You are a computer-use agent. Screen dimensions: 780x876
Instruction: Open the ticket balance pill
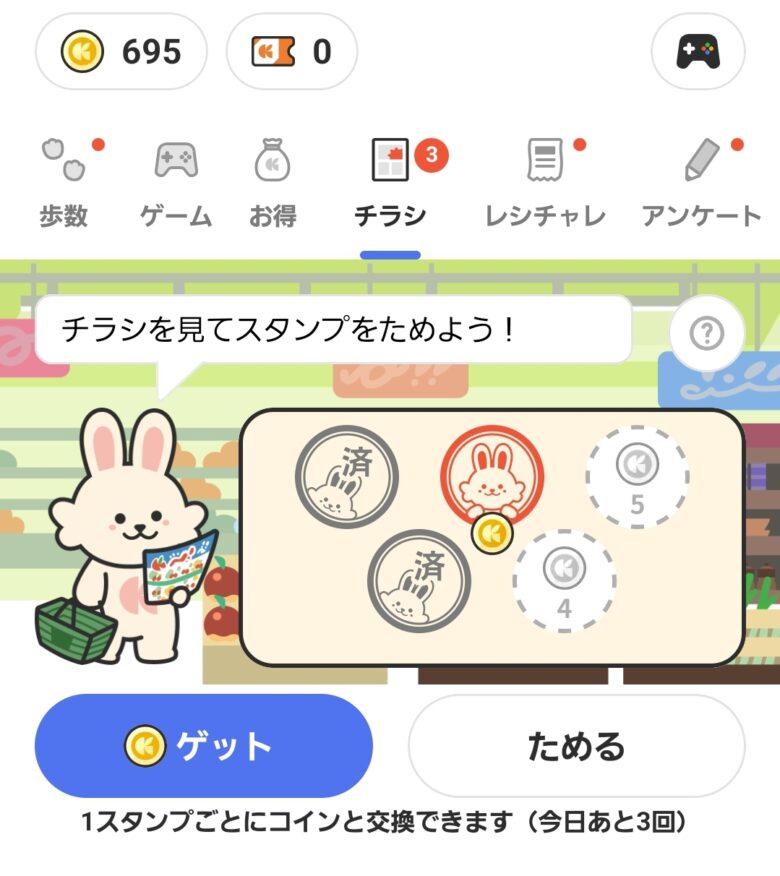coord(291,51)
